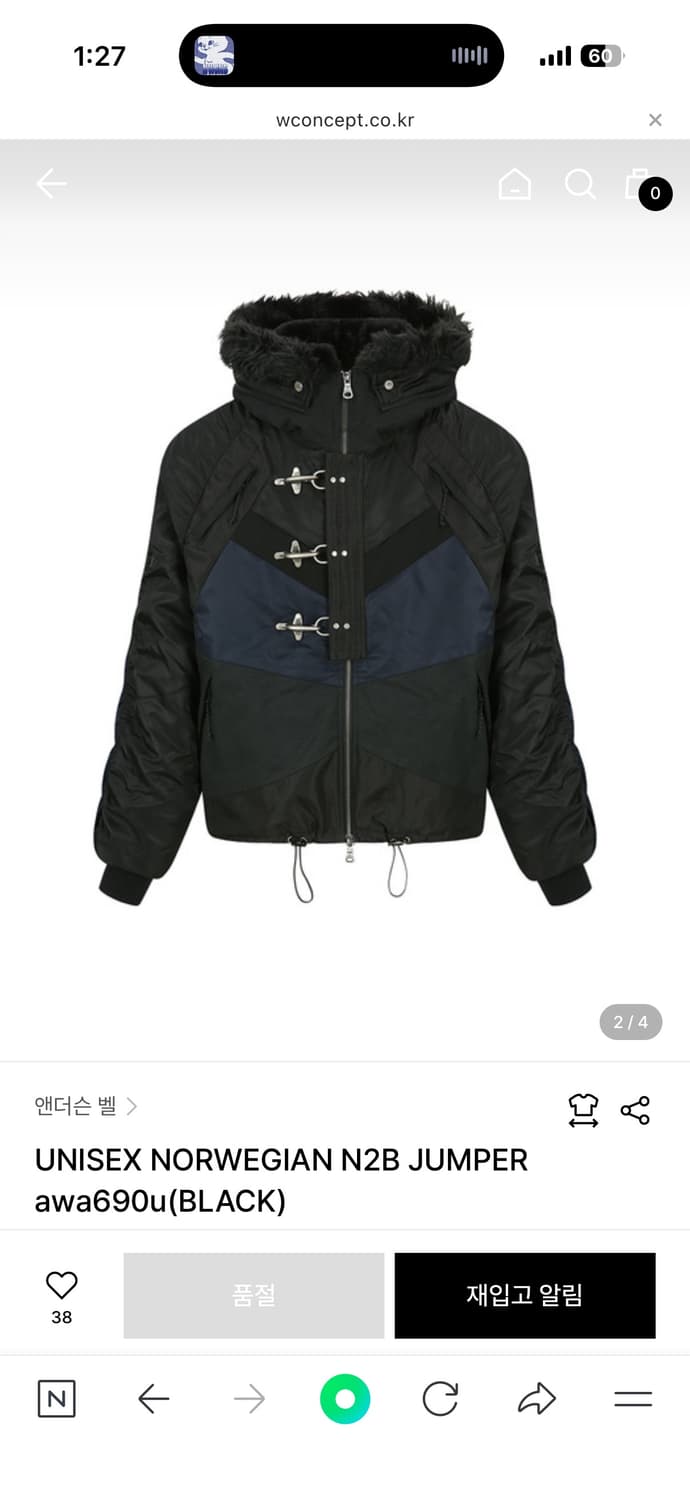Open the jumper product image
Viewport: 690px width, 1500px height.
[x=345, y=600]
